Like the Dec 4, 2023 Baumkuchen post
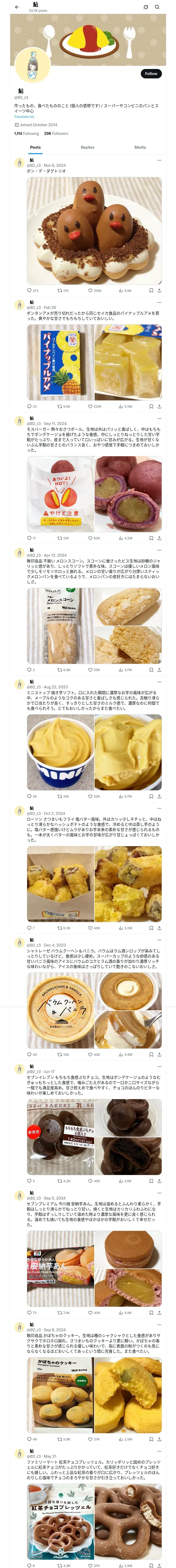This screenshot has height=1568, width=176. pyautogui.click(x=94, y=1054)
